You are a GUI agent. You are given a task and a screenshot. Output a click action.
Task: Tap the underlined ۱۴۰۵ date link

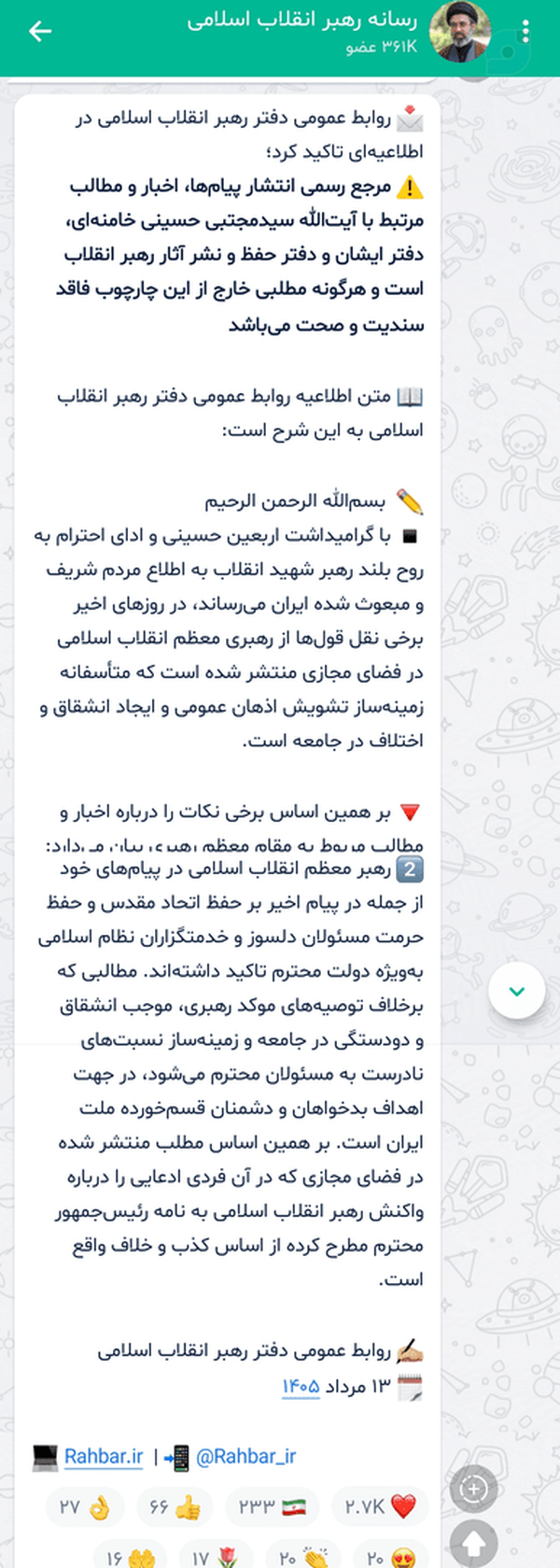tap(301, 1387)
